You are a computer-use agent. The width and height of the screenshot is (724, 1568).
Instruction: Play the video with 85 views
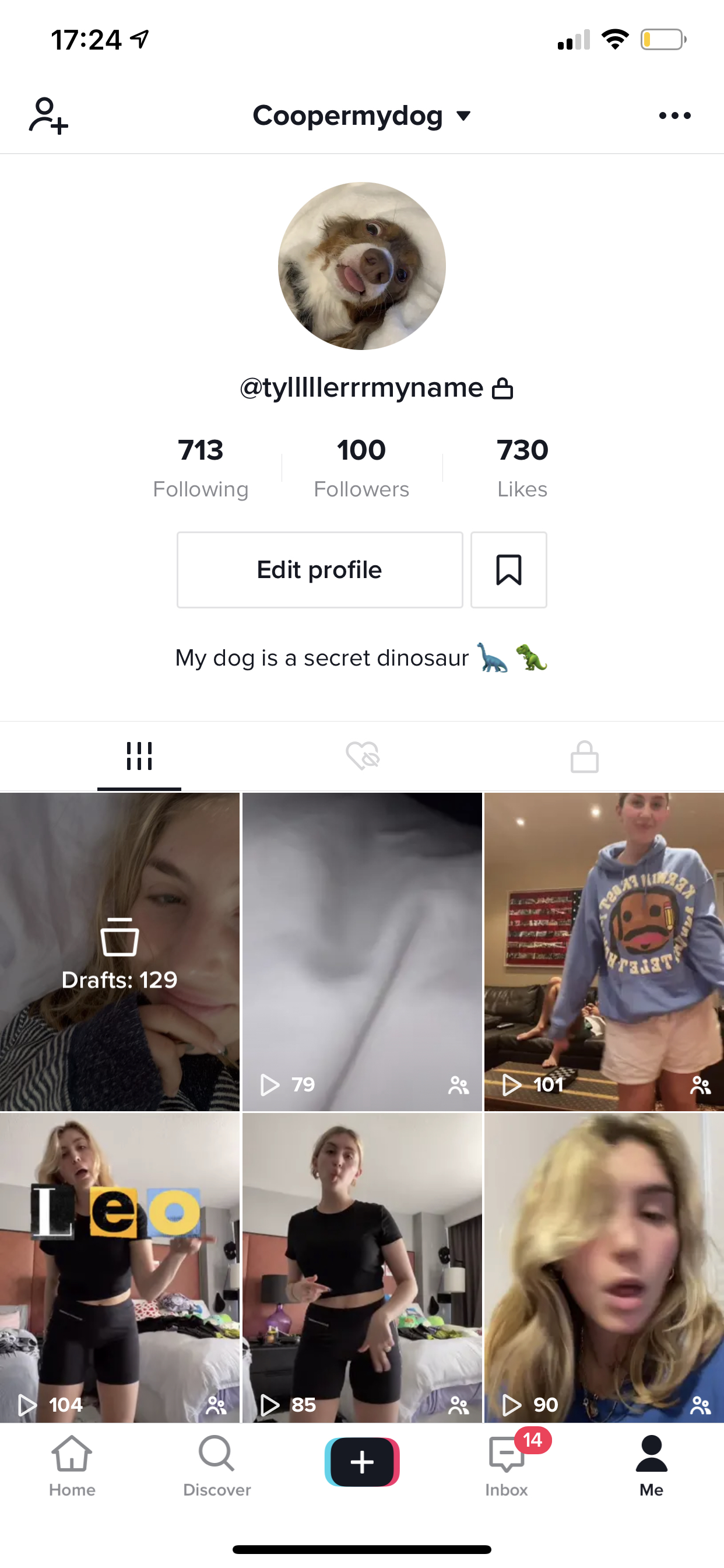pyautogui.click(x=362, y=1268)
